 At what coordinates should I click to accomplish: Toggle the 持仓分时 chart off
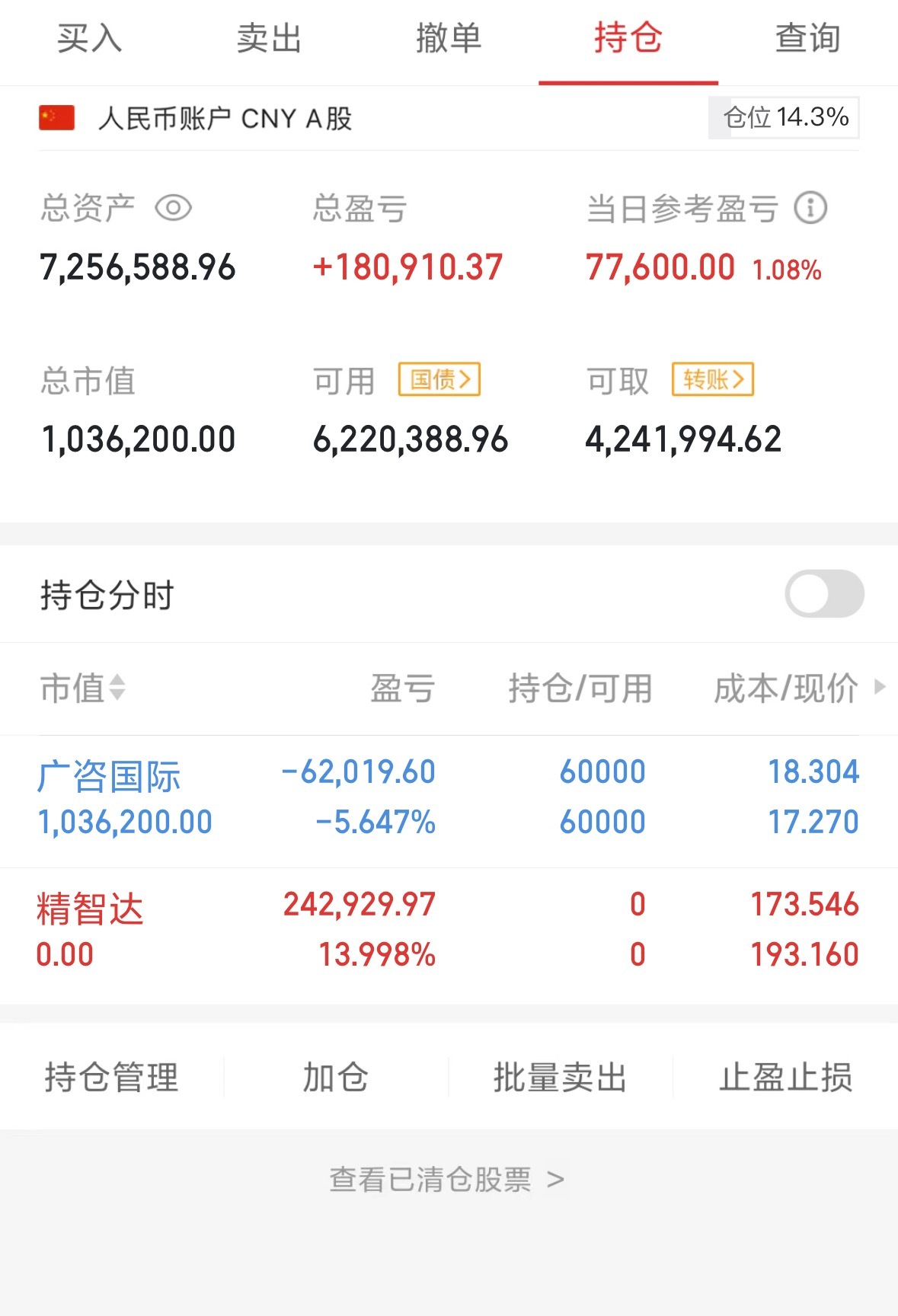pos(823,595)
